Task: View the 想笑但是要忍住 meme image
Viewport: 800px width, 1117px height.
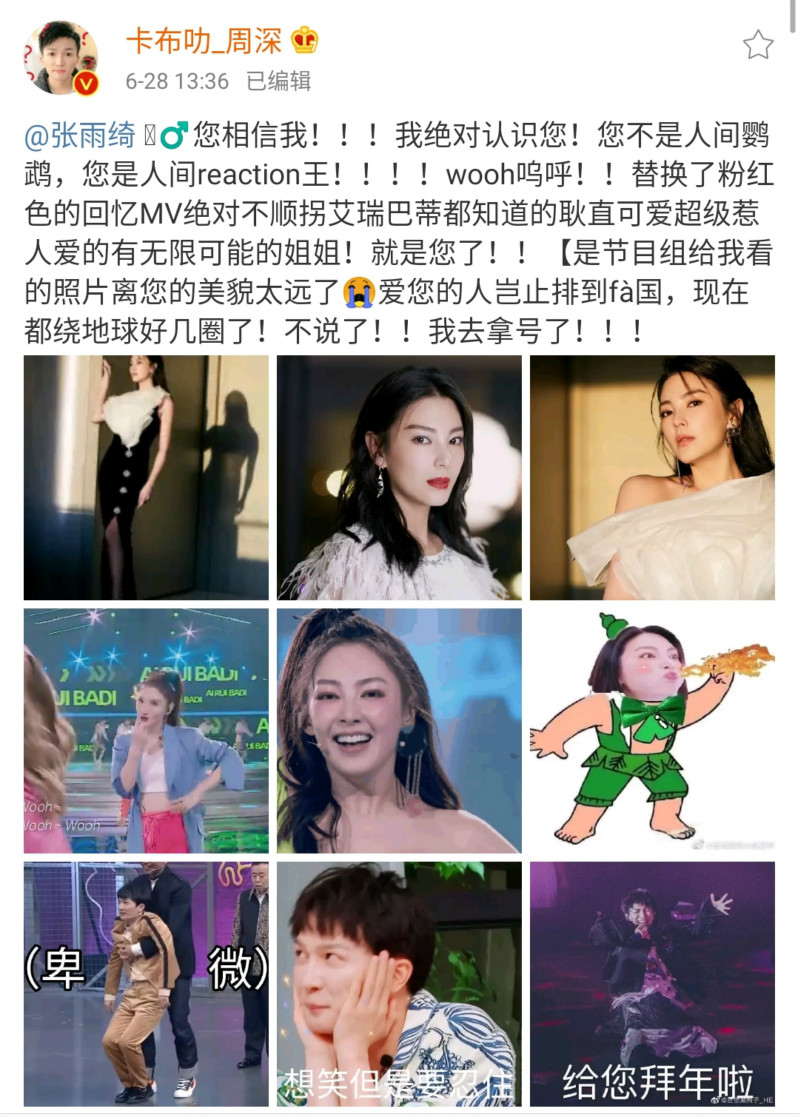Action: pos(399,983)
